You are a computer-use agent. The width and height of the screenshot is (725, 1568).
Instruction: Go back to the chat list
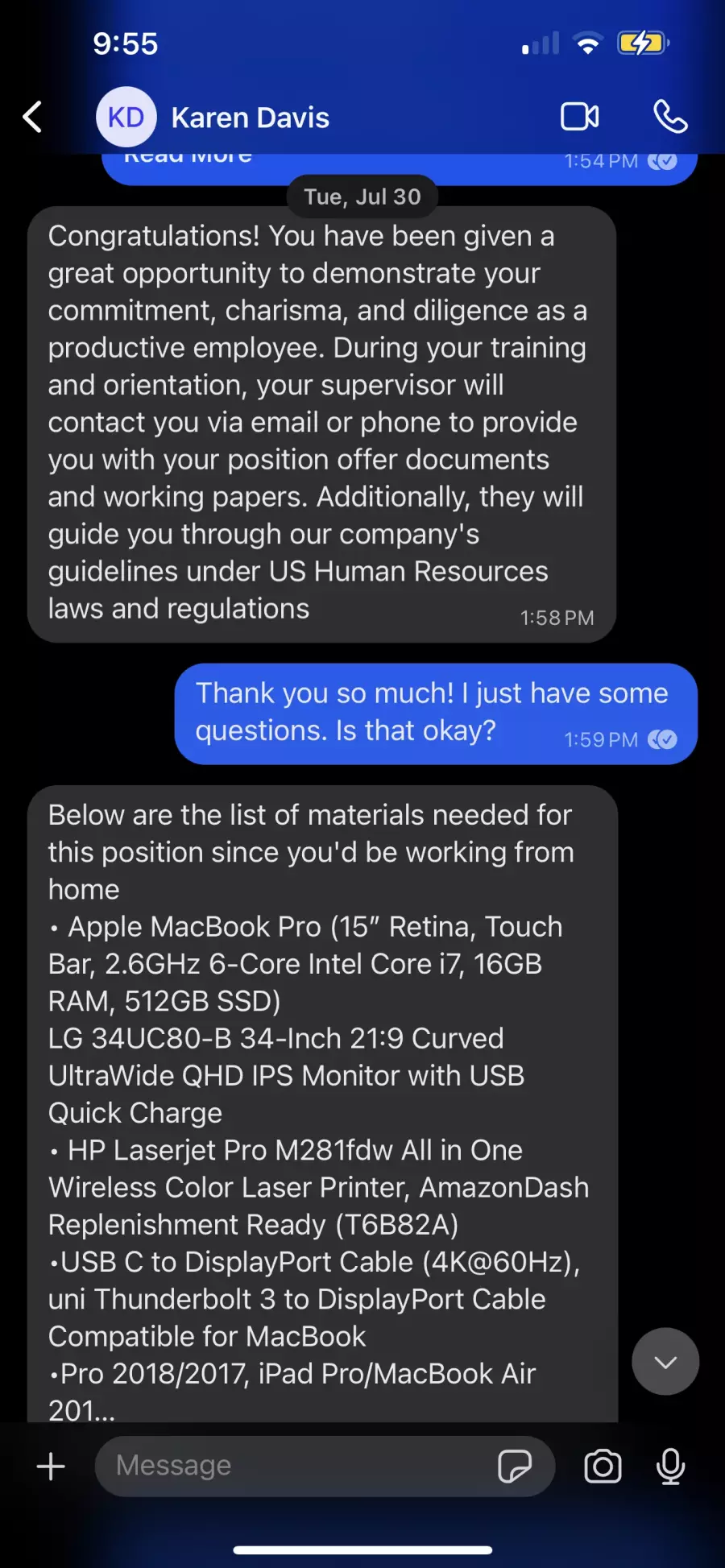click(32, 118)
